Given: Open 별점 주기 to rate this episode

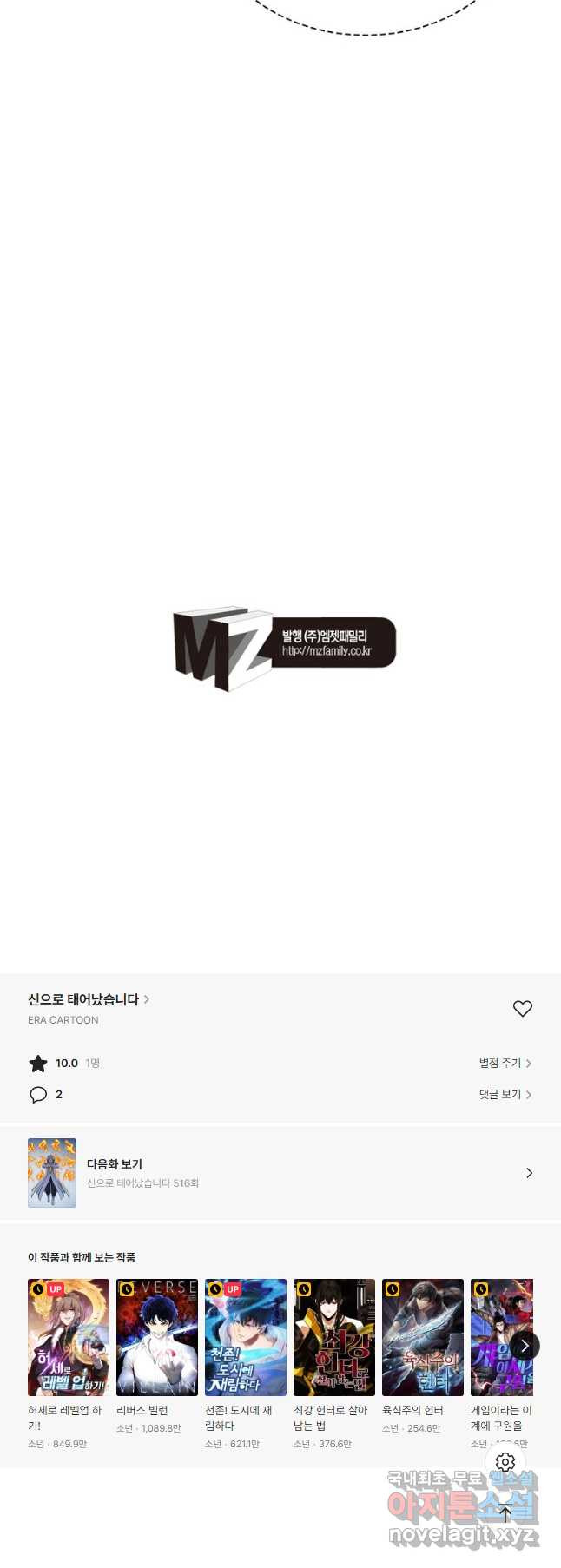Looking at the screenshot, I should pyautogui.click(x=505, y=1063).
